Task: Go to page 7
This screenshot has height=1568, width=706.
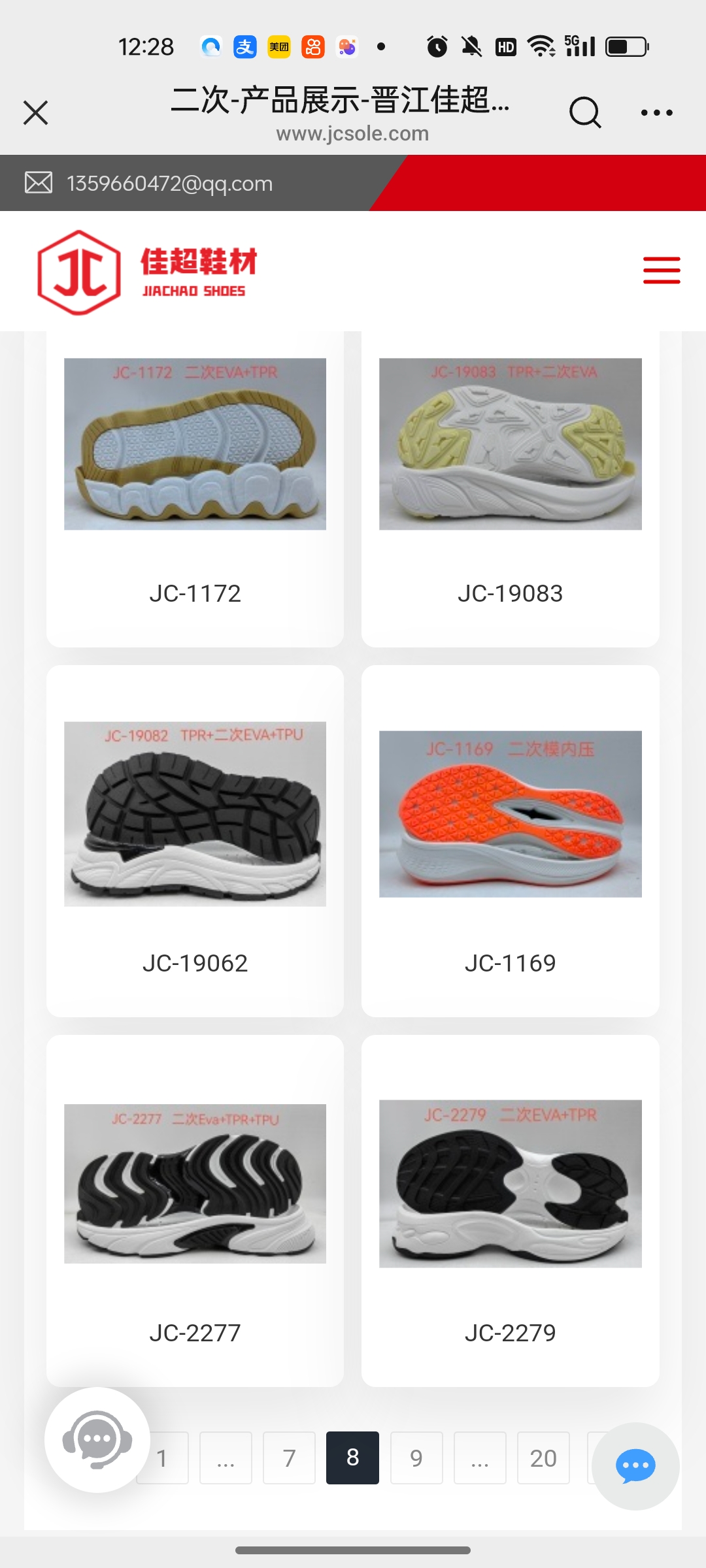Action: [289, 1458]
